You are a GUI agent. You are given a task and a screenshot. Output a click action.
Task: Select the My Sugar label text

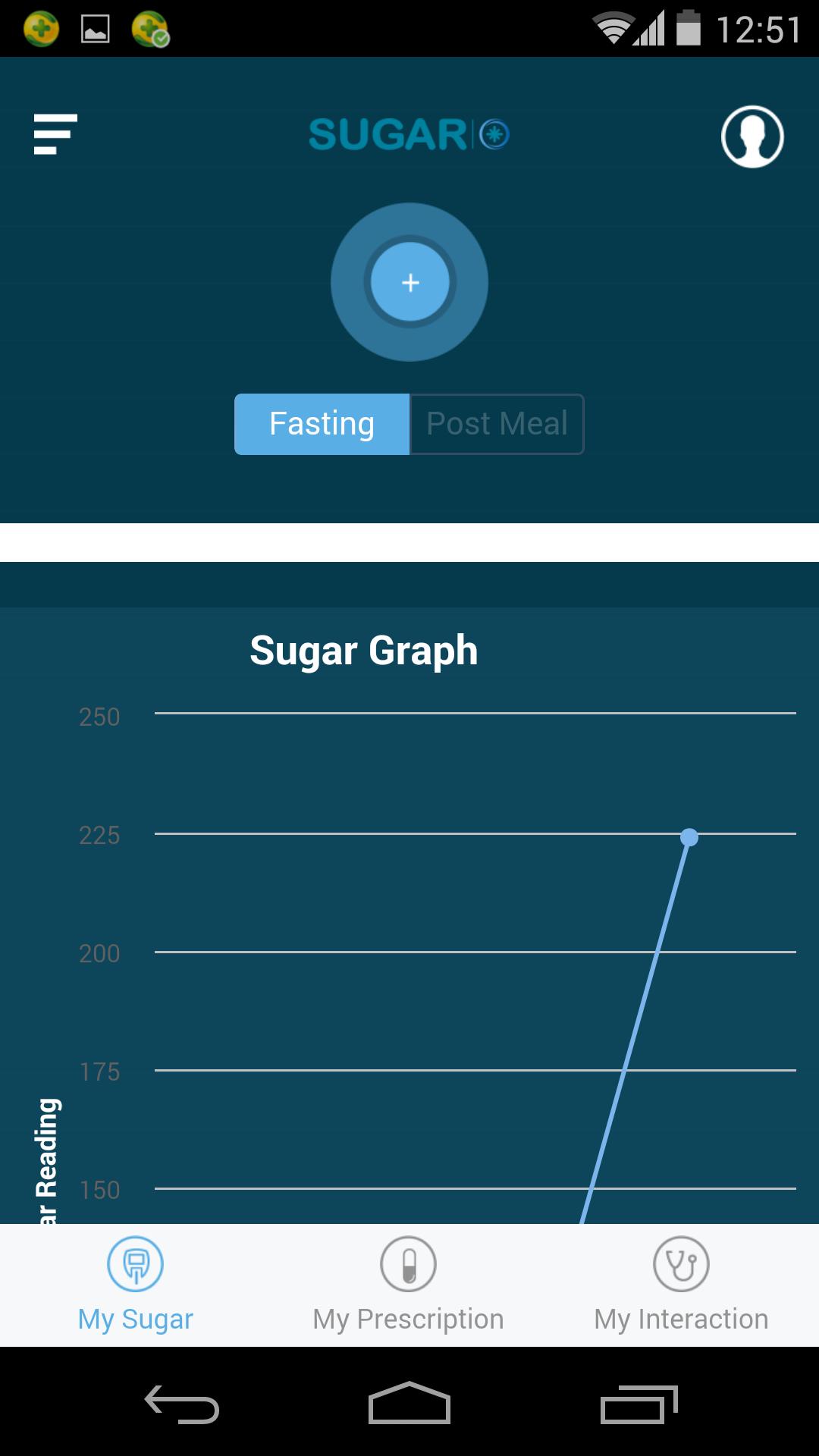pos(135,1318)
